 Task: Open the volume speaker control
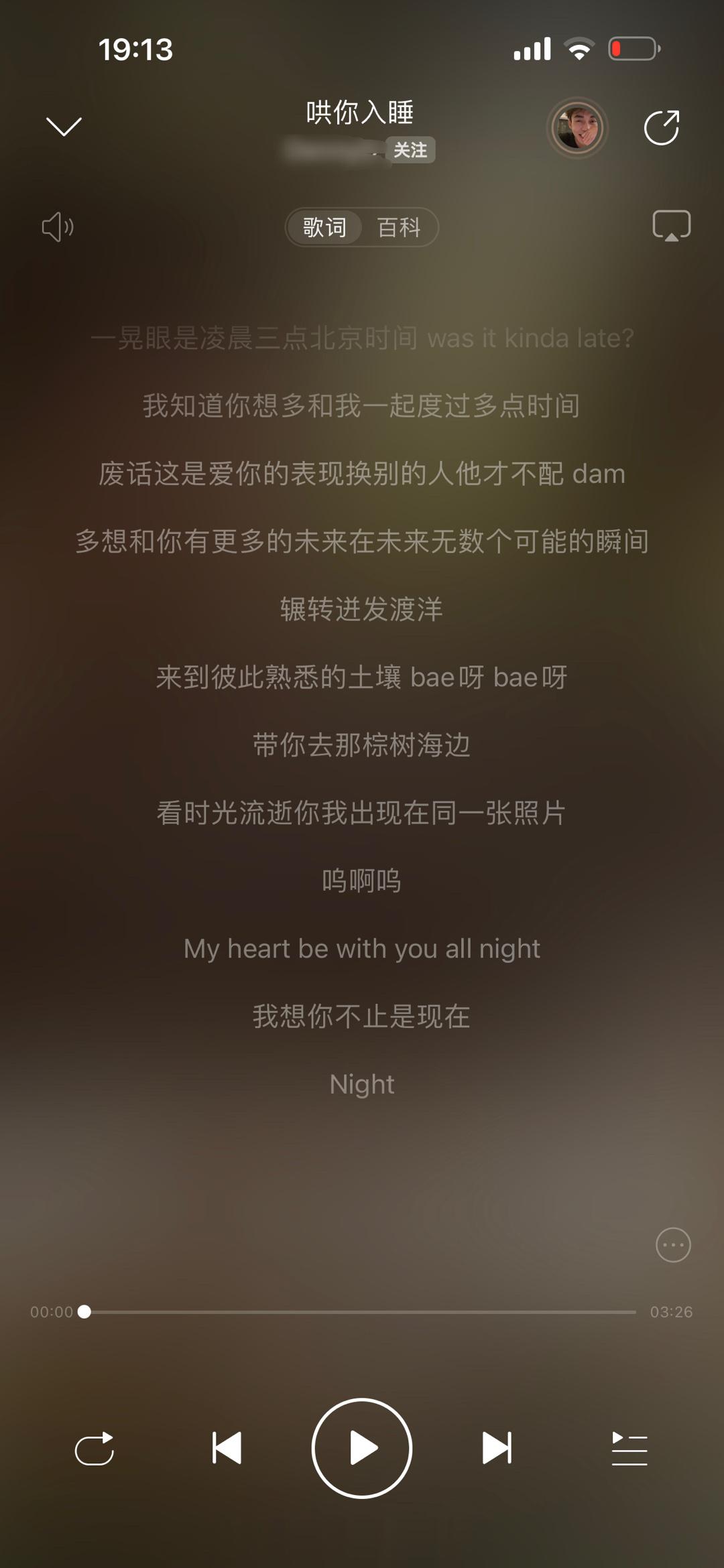click(58, 227)
